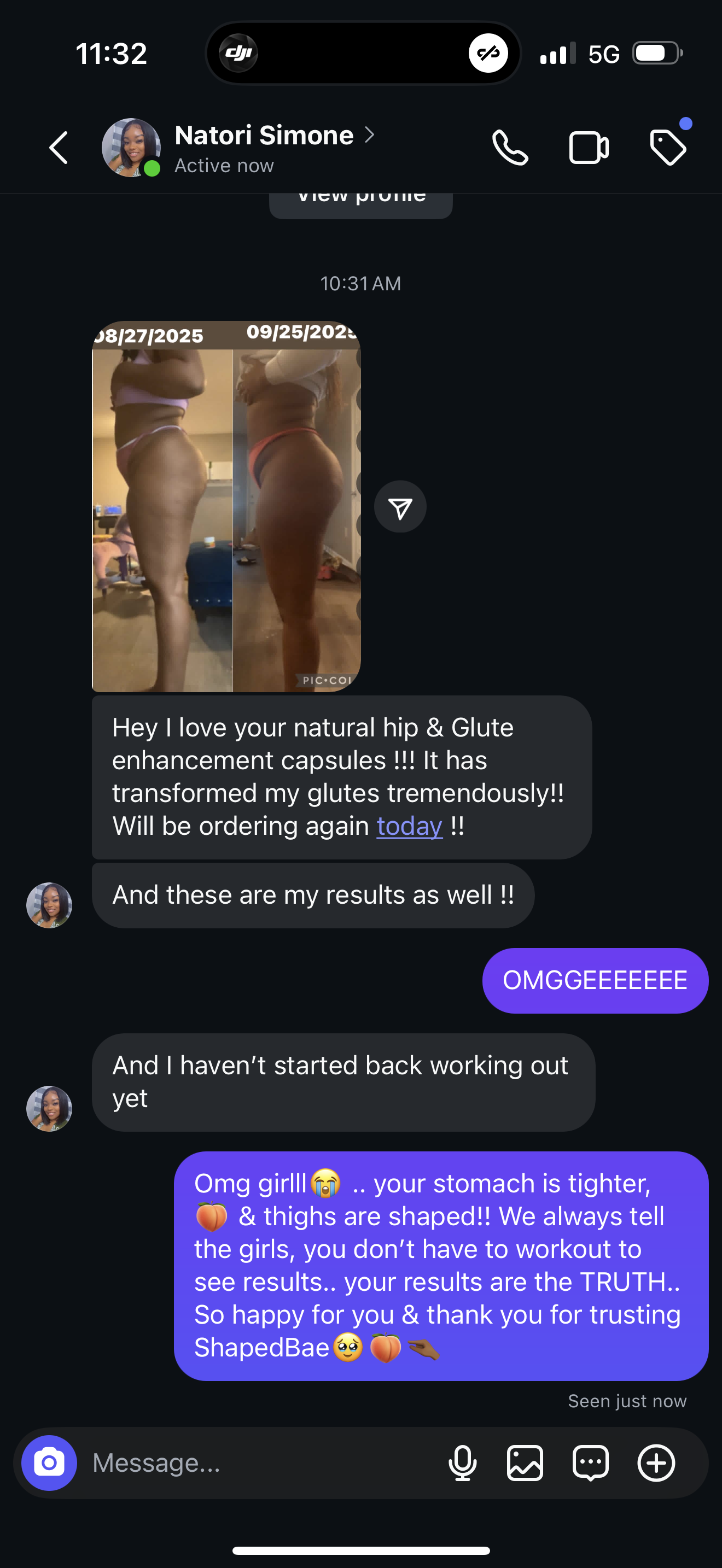Go back to the message inbox

(59, 148)
